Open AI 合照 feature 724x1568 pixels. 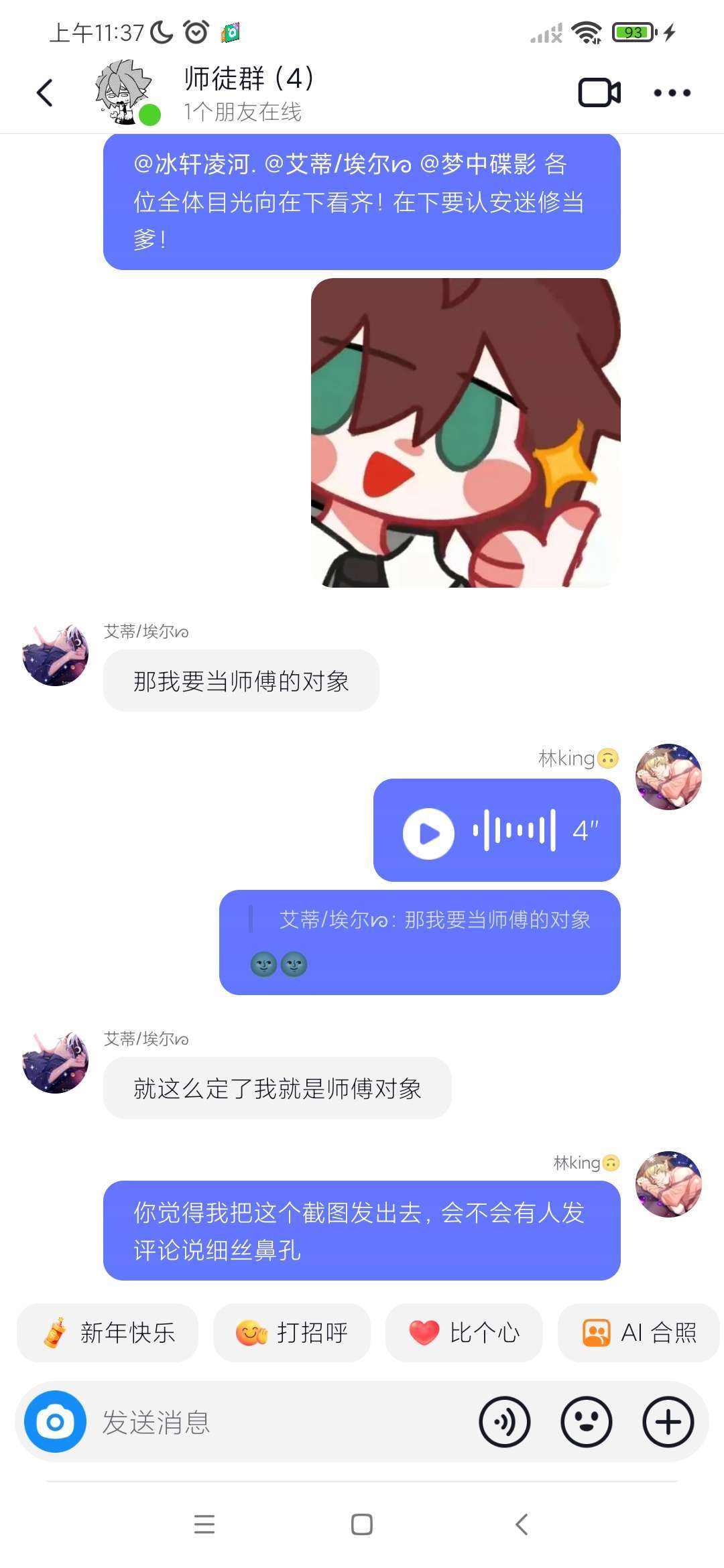639,1332
